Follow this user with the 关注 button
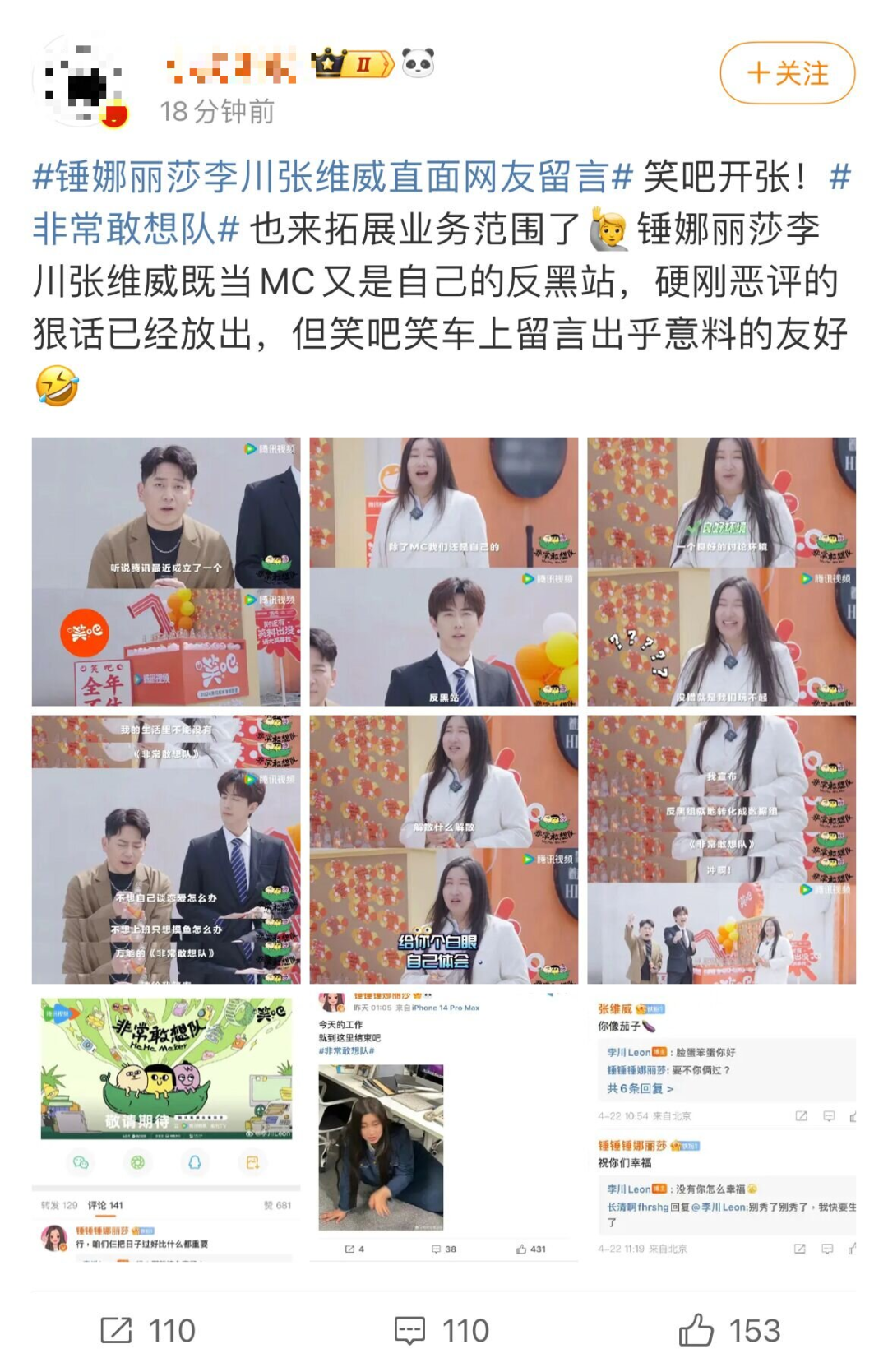Screen dimensions: 888x1372 point(787,73)
